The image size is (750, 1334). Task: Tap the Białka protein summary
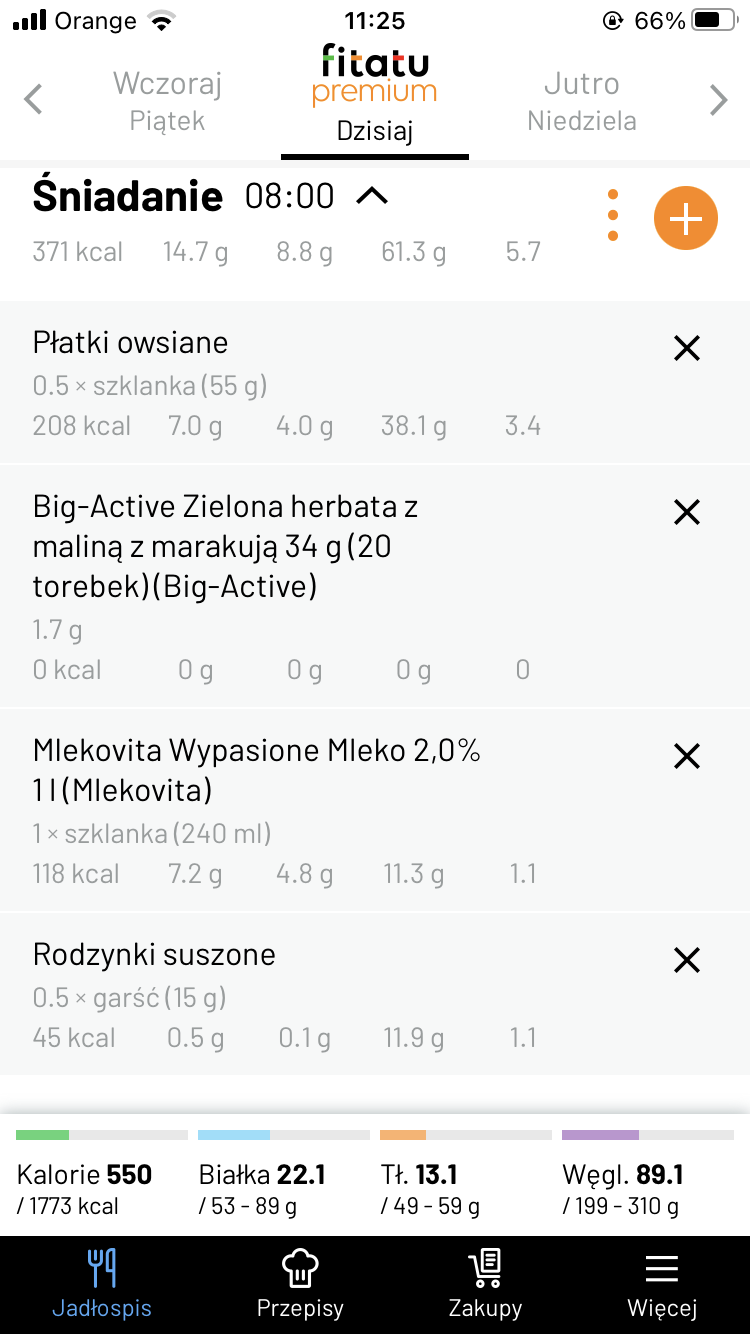click(x=260, y=1175)
